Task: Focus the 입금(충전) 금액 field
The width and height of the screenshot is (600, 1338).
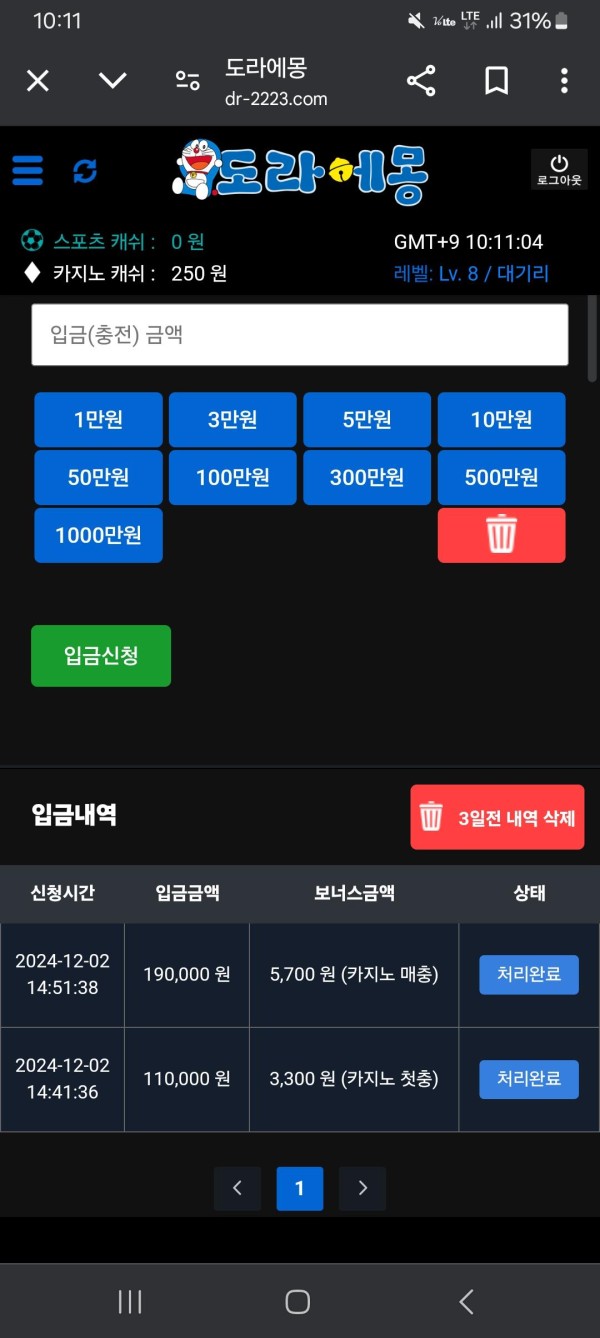Action: (x=300, y=335)
